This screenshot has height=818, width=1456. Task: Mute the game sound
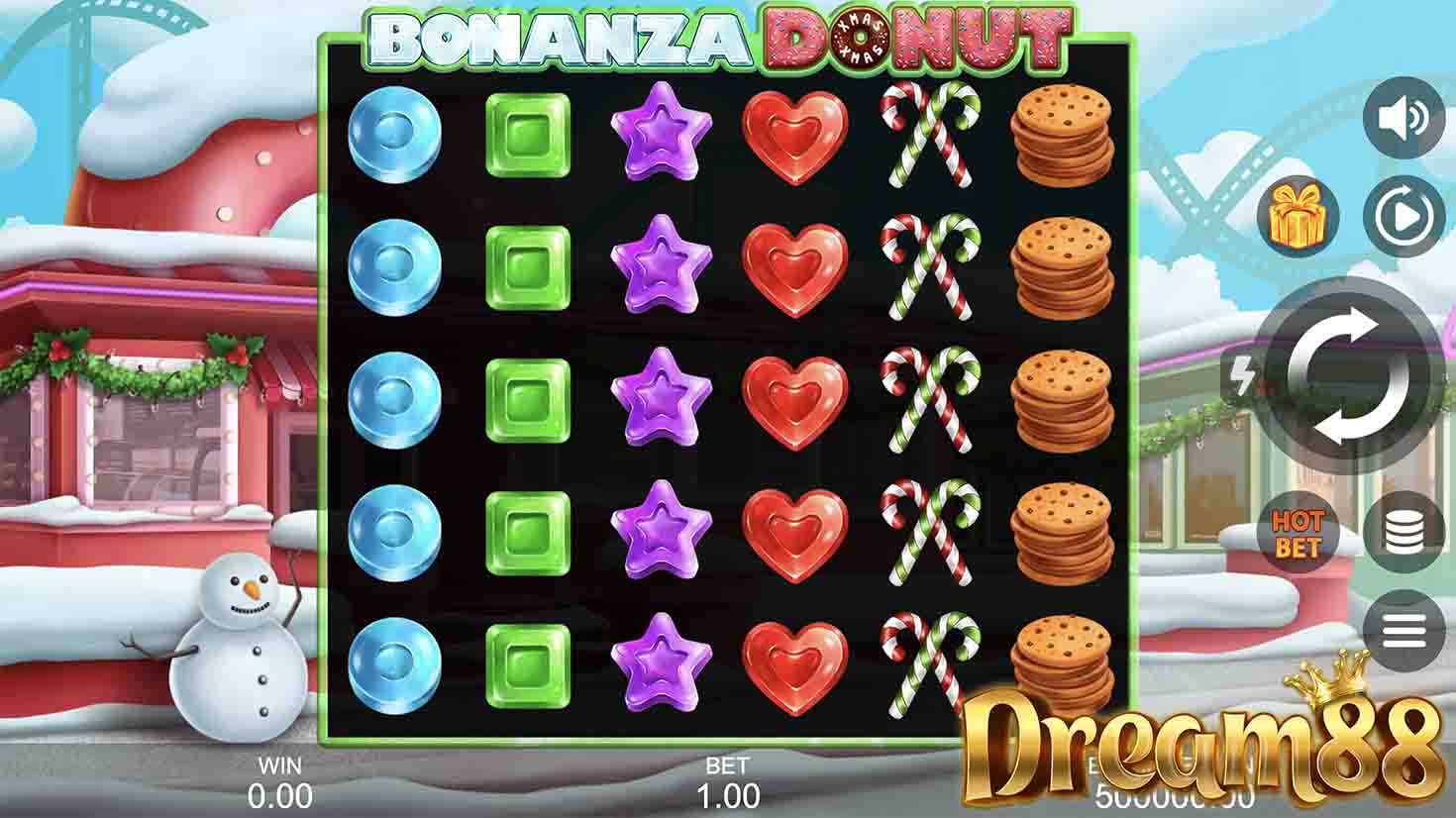tap(1404, 117)
